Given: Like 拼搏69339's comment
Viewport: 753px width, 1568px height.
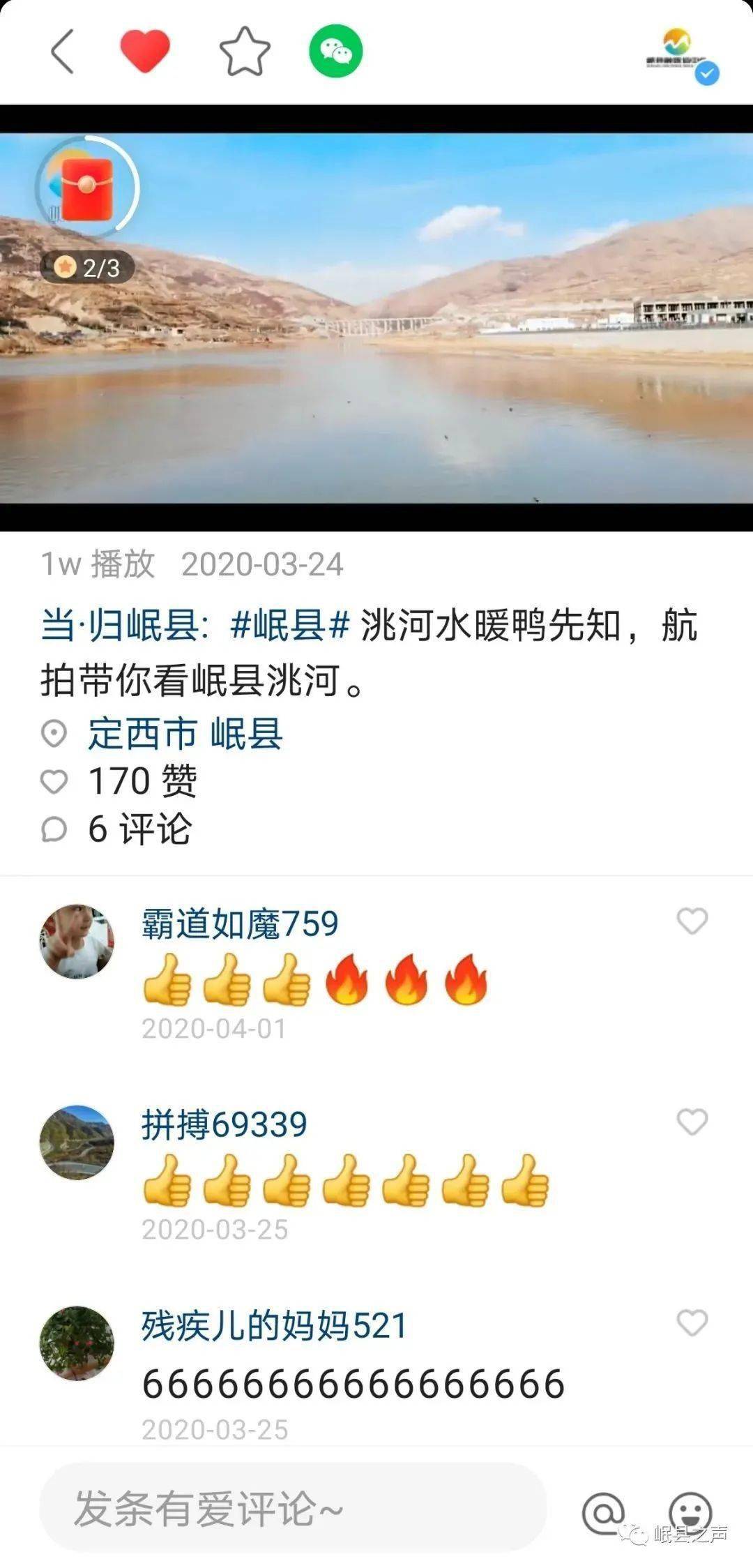Looking at the screenshot, I should (692, 1122).
